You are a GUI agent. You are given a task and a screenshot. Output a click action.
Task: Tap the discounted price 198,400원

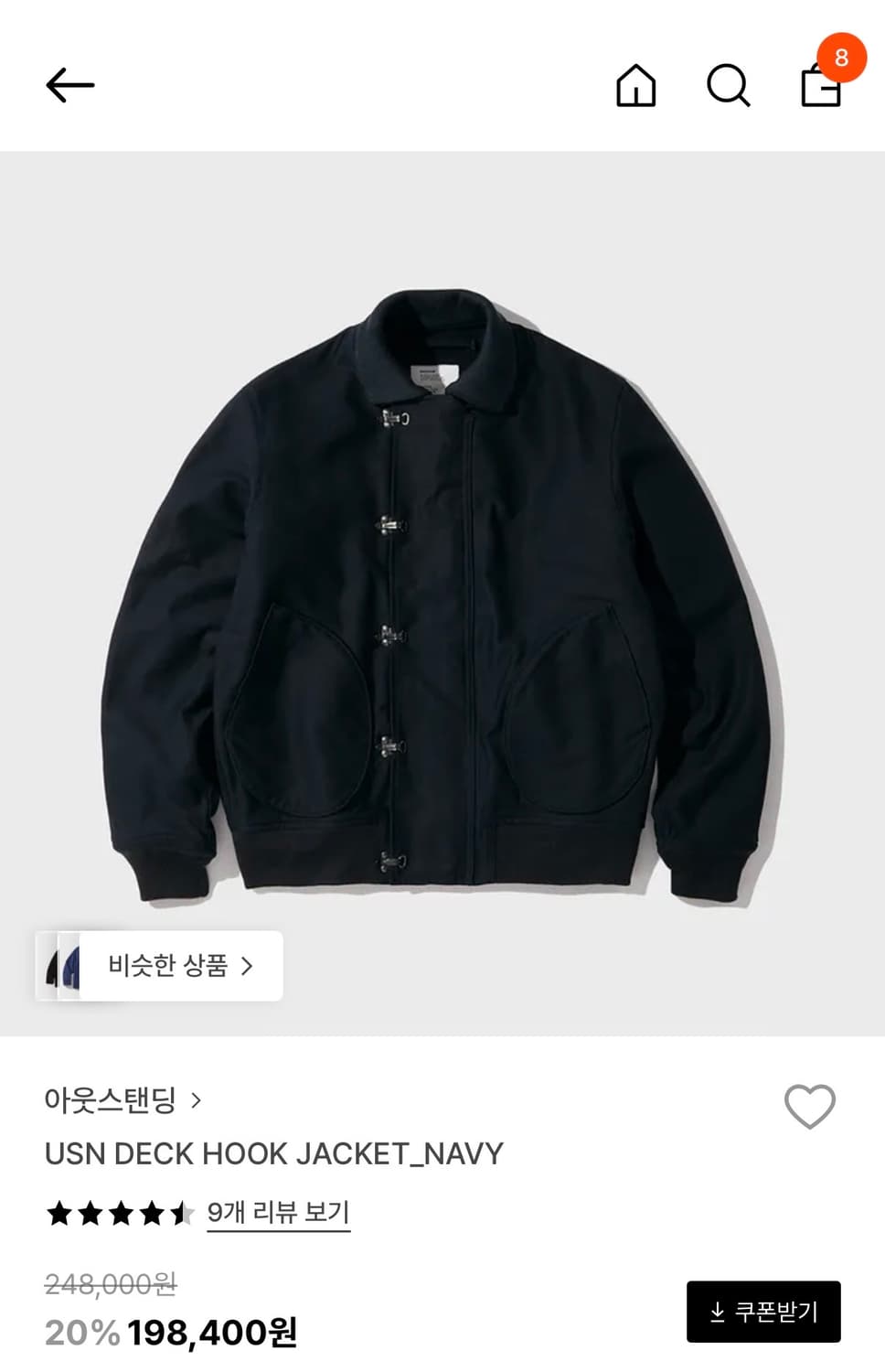point(212,1333)
